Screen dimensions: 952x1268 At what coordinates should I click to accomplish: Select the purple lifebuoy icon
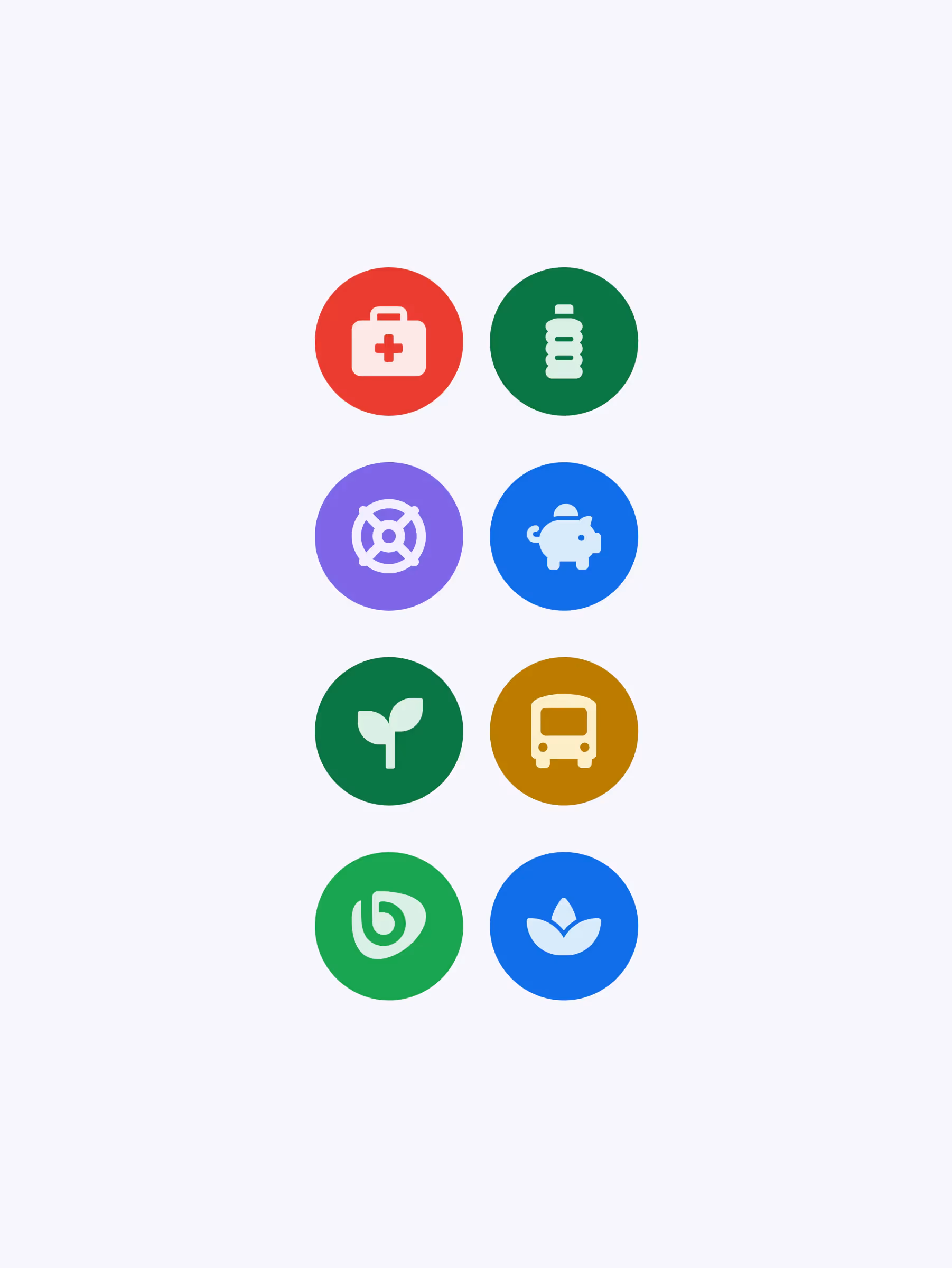[x=389, y=537]
